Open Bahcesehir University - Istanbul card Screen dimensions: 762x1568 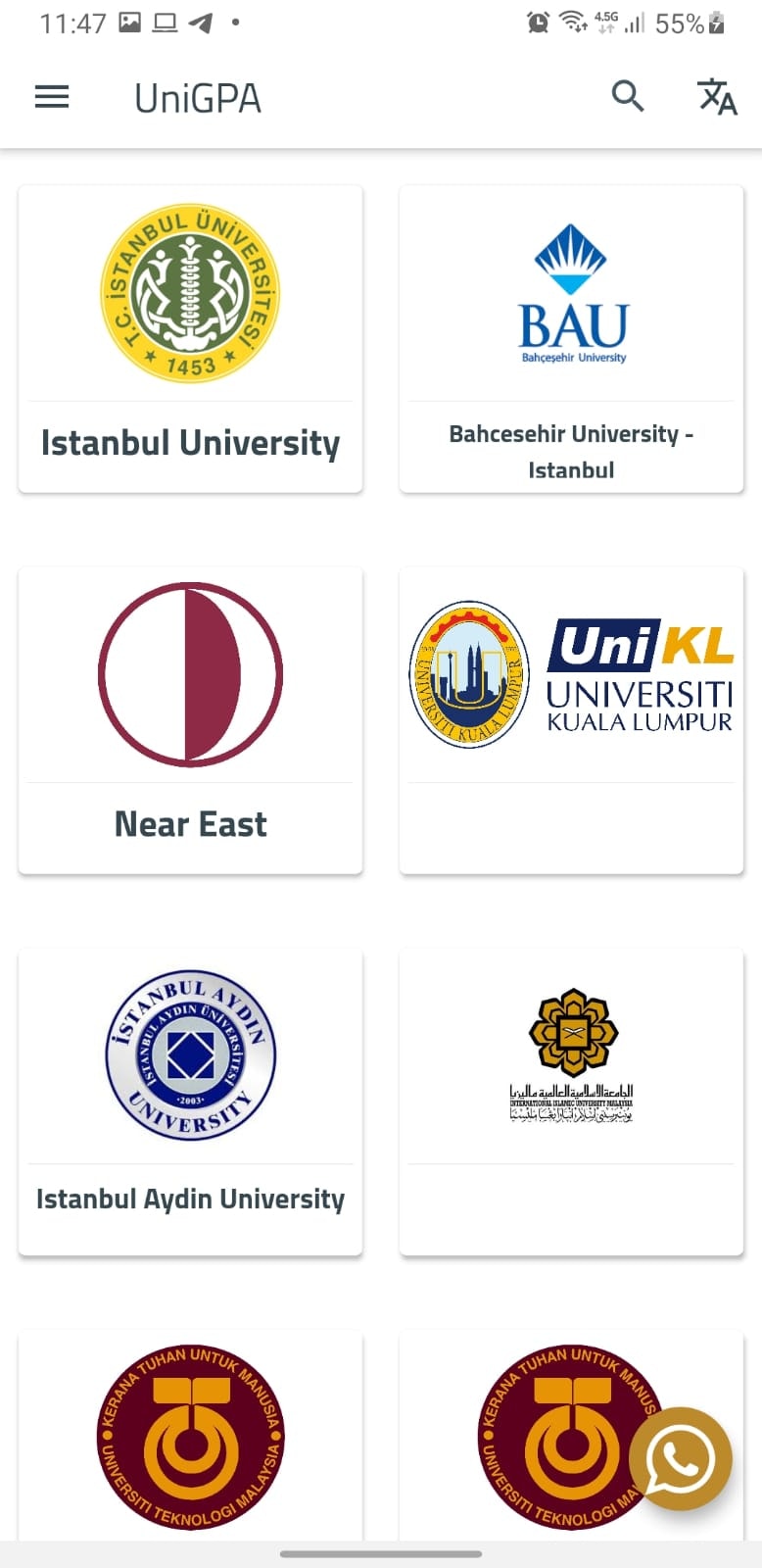[x=571, y=338]
